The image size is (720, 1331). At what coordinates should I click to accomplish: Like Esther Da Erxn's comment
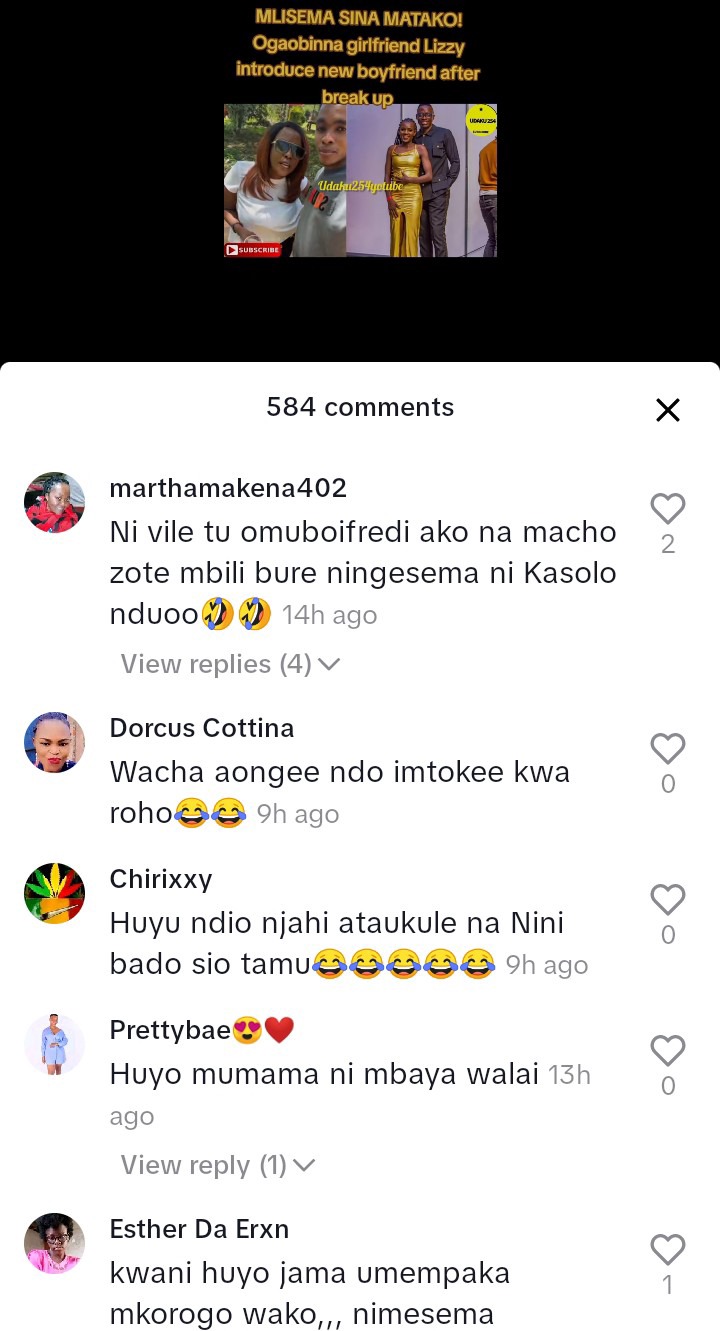(667, 1250)
